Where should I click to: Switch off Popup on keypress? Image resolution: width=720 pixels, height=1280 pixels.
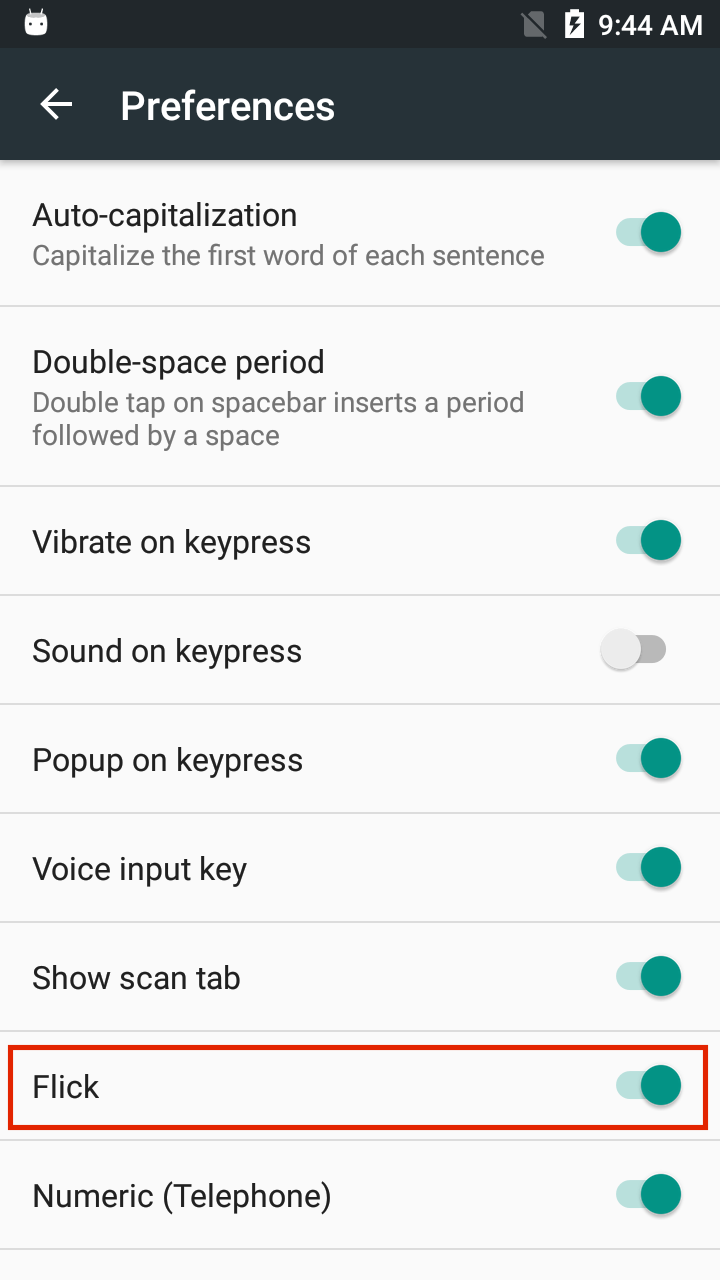pyautogui.click(x=648, y=759)
